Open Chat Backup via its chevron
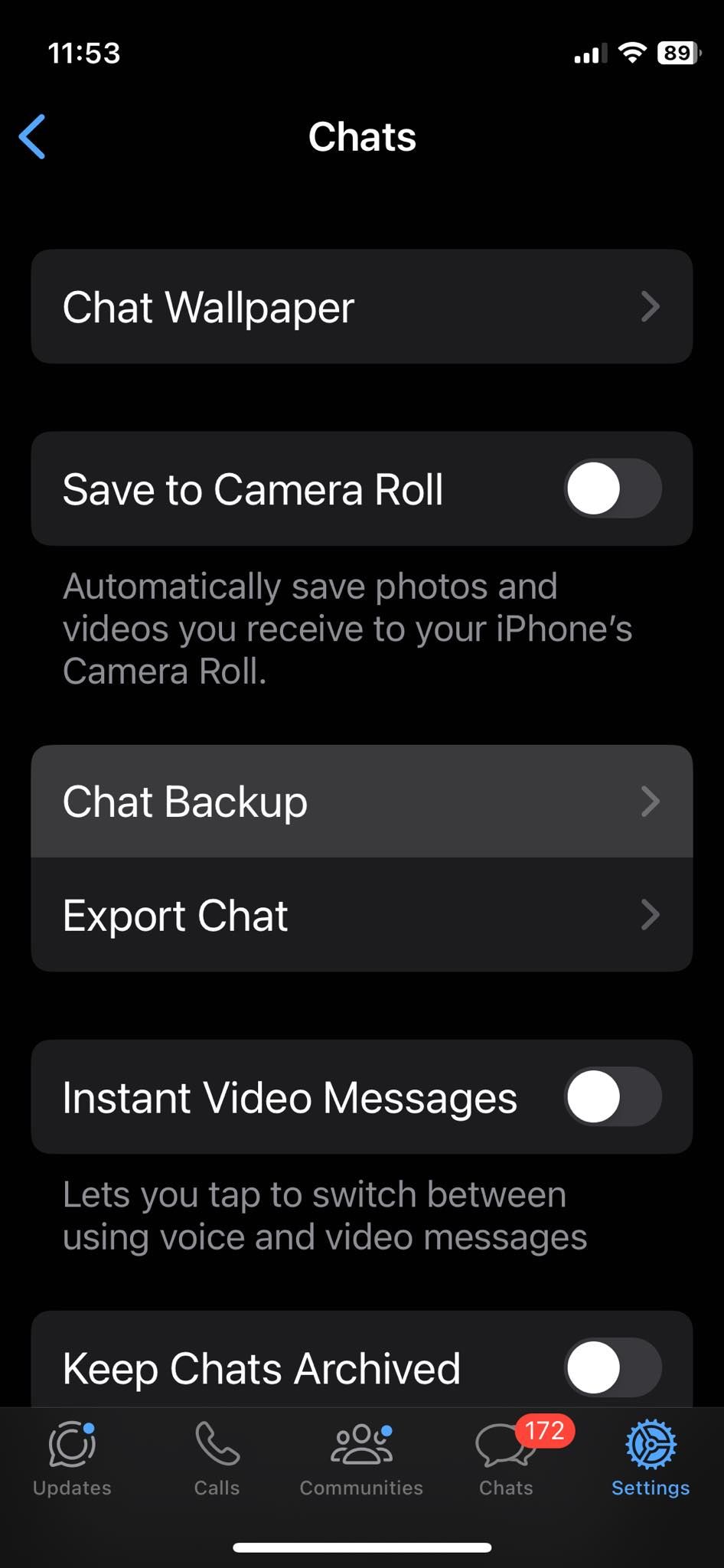Viewport: 724px width, 1568px height. [651, 802]
